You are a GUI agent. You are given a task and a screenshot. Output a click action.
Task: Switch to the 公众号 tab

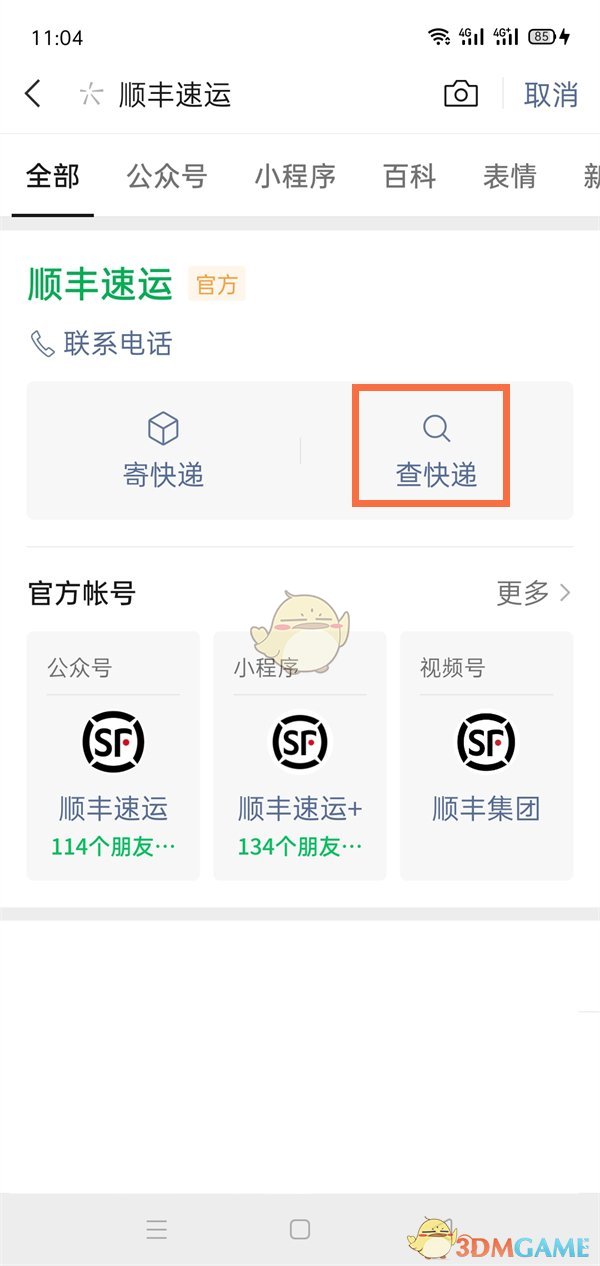(x=166, y=177)
